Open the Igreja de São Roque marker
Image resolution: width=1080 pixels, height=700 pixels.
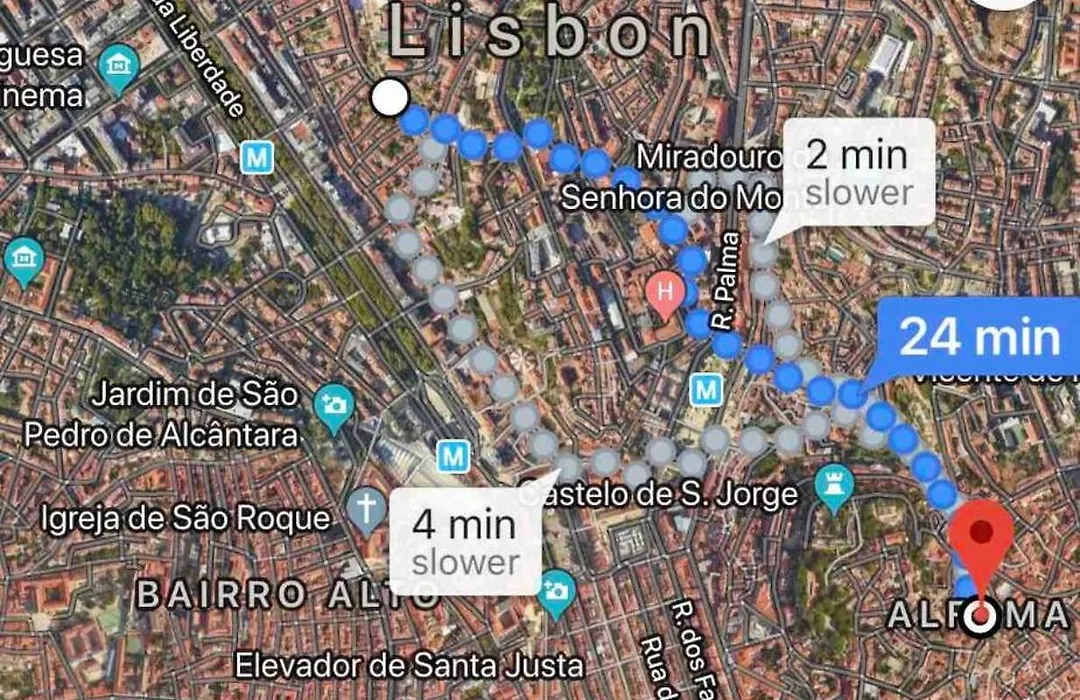tap(367, 512)
